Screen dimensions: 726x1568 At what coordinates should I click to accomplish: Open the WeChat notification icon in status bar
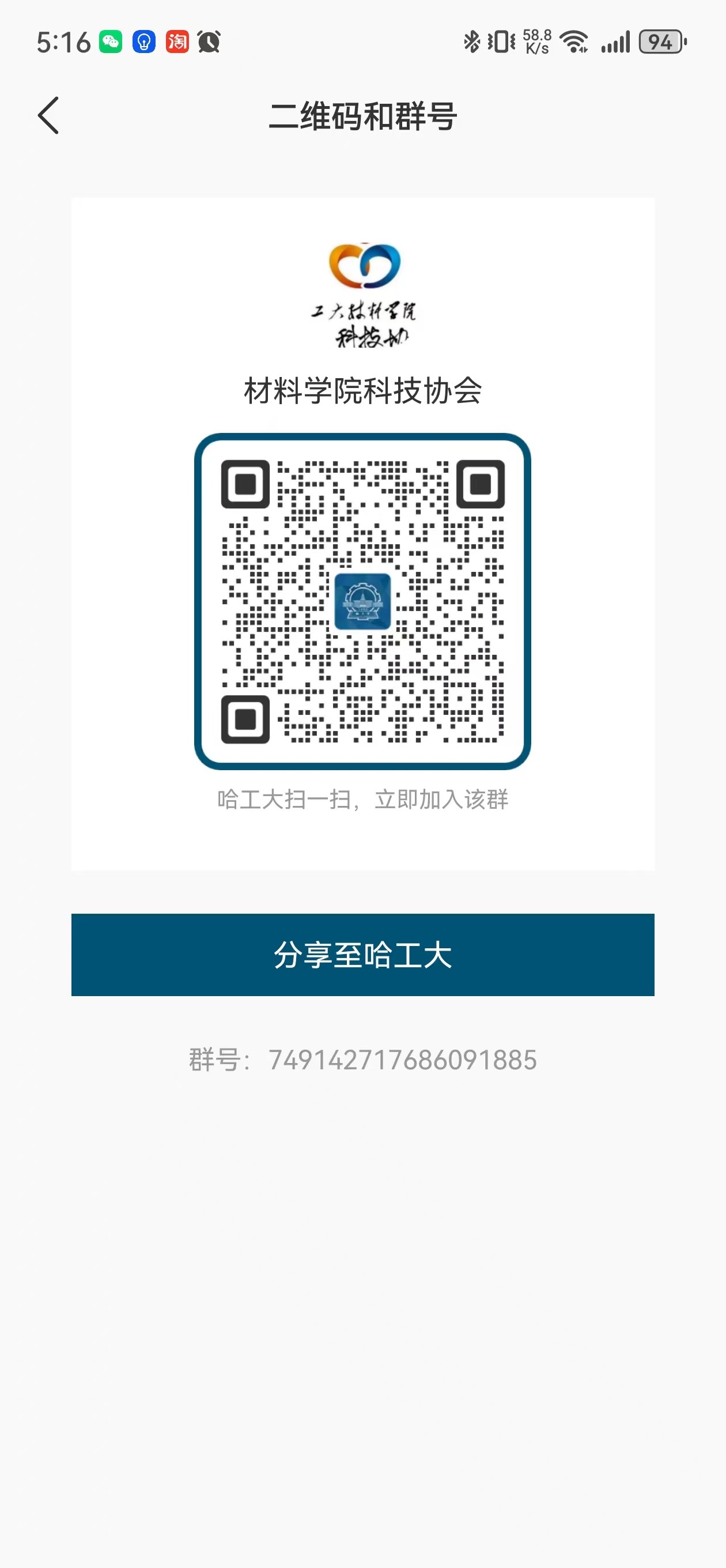110,42
